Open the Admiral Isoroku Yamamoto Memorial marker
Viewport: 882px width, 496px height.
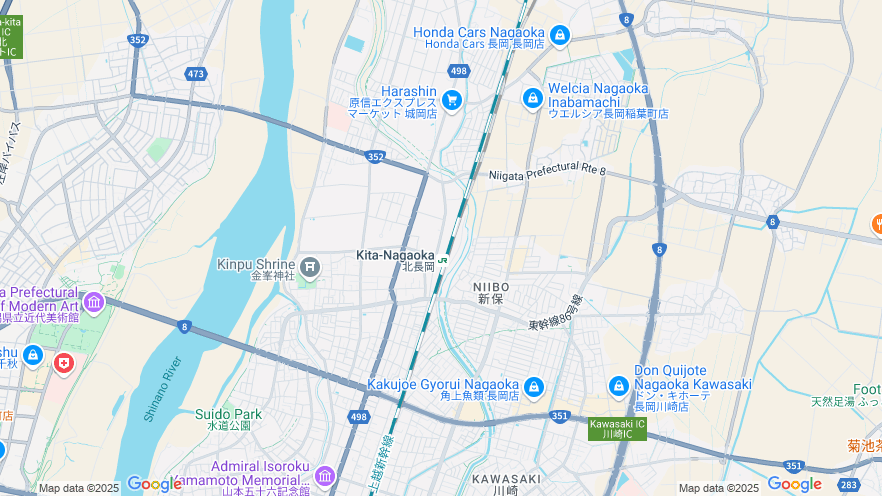324,475
